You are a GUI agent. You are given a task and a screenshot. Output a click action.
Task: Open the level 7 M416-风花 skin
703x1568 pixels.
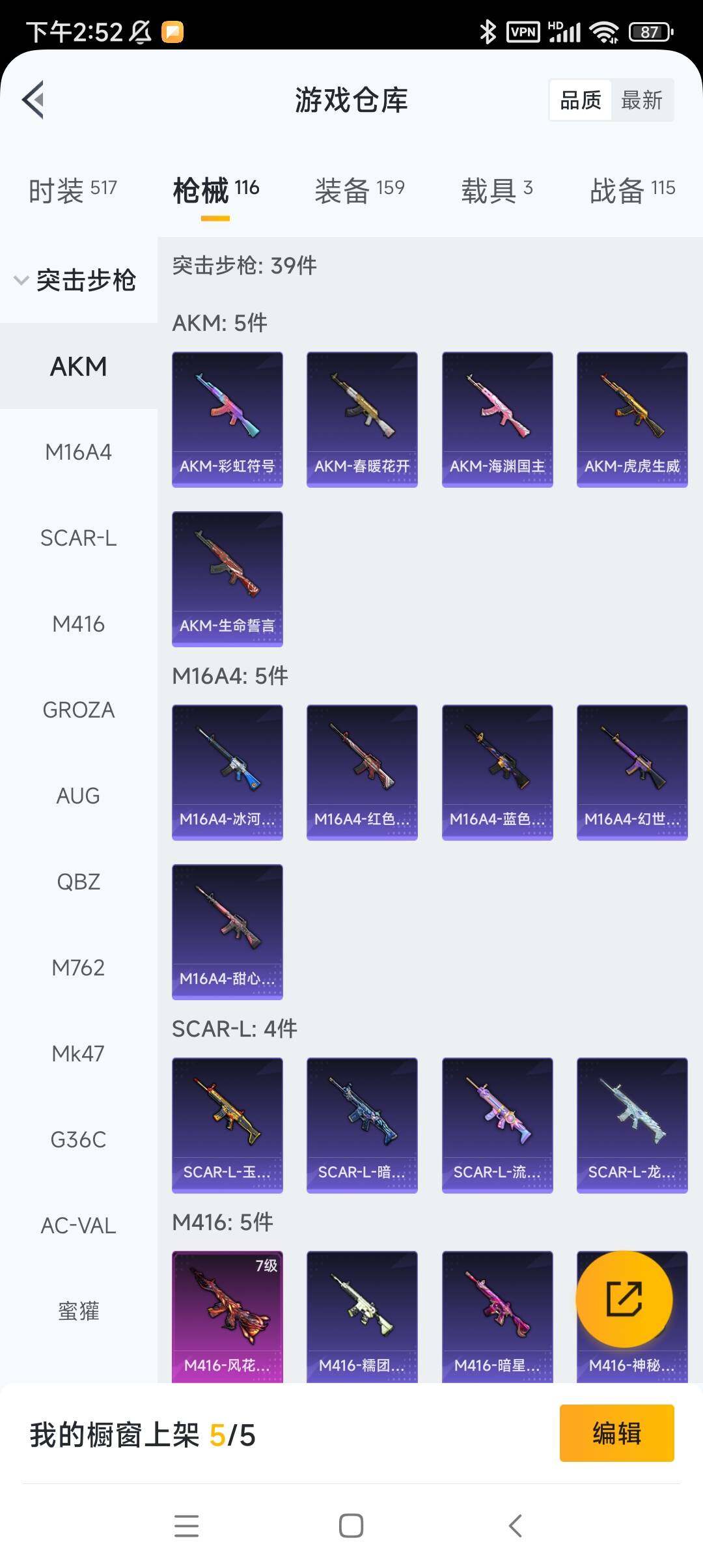[227, 1315]
